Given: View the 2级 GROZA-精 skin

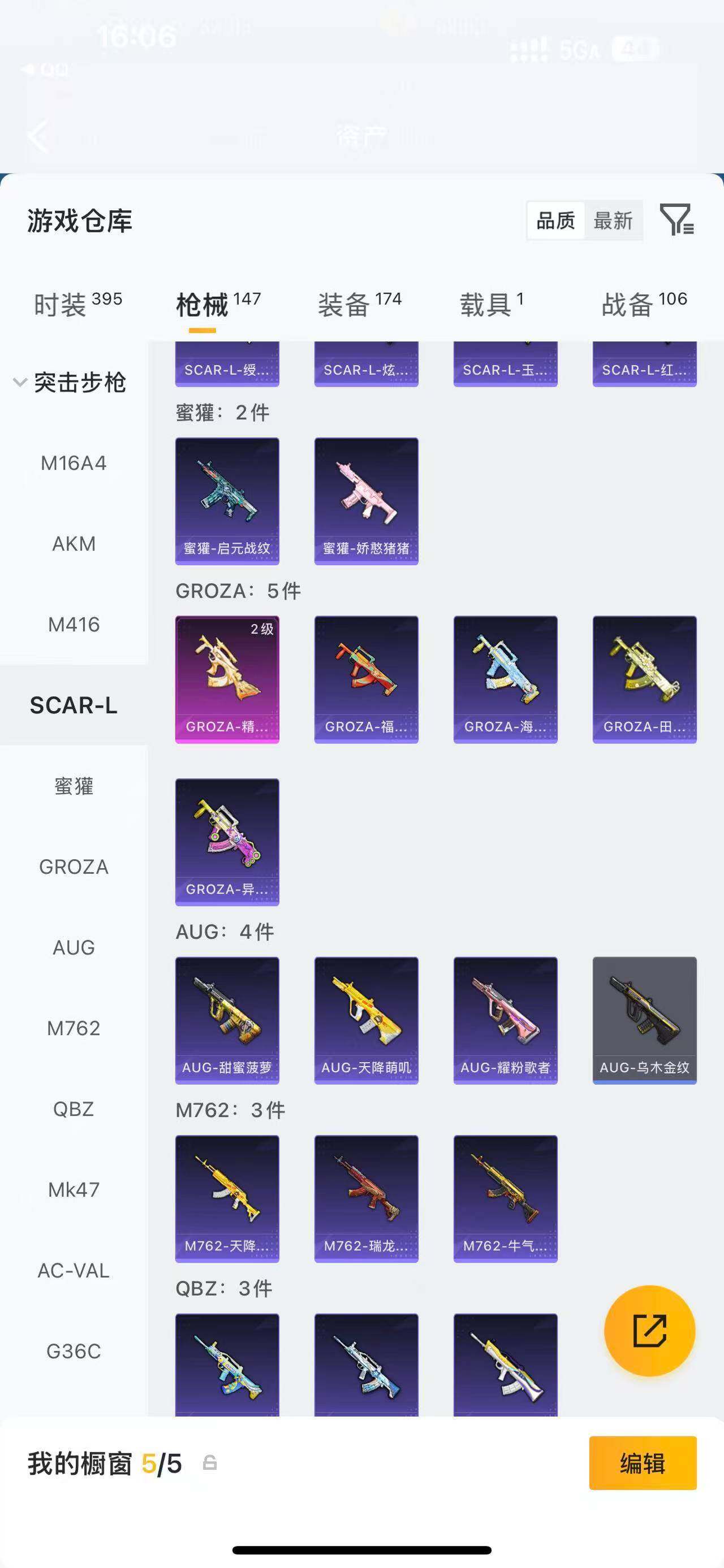Looking at the screenshot, I should [227, 679].
